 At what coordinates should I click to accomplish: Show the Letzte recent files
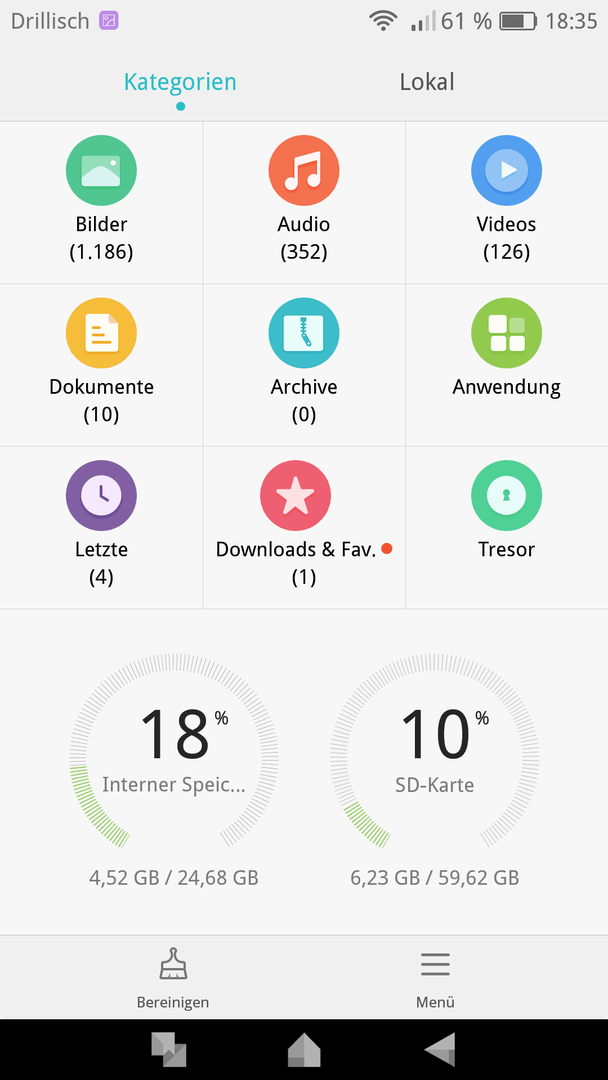[x=101, y=527]
